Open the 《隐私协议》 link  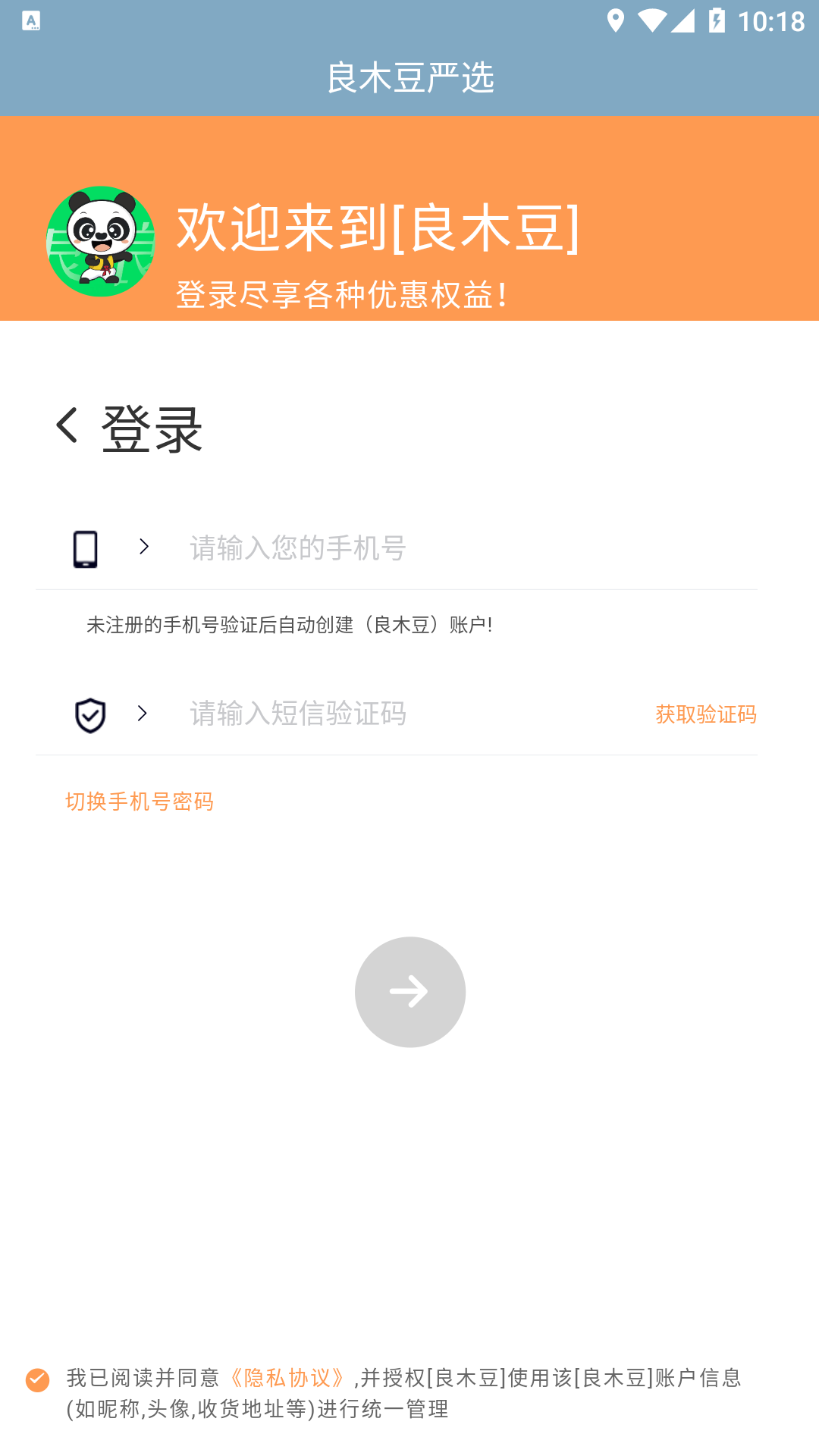(287, 1378)
